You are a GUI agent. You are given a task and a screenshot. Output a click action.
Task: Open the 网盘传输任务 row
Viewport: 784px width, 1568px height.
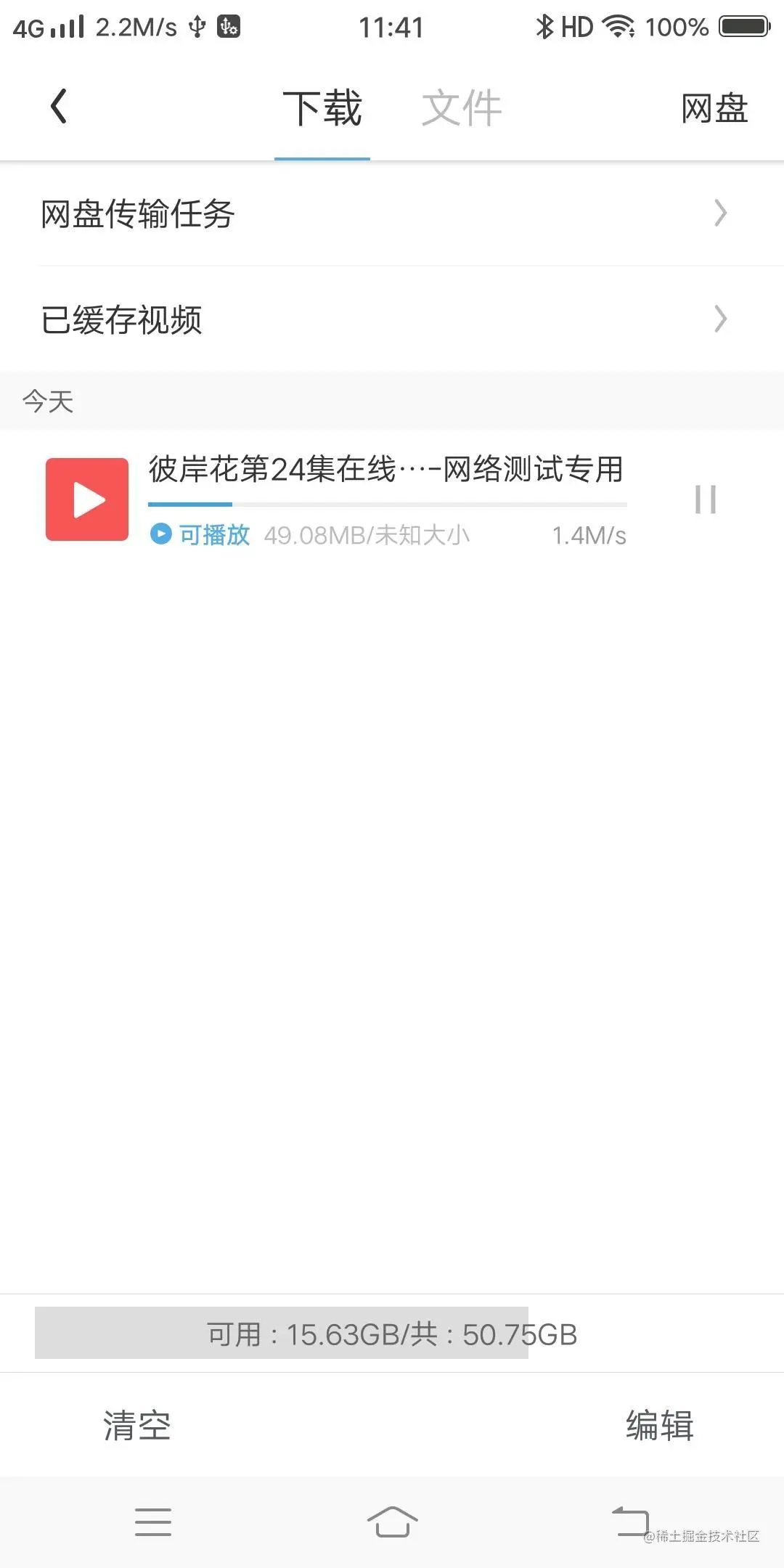point(392,213)
